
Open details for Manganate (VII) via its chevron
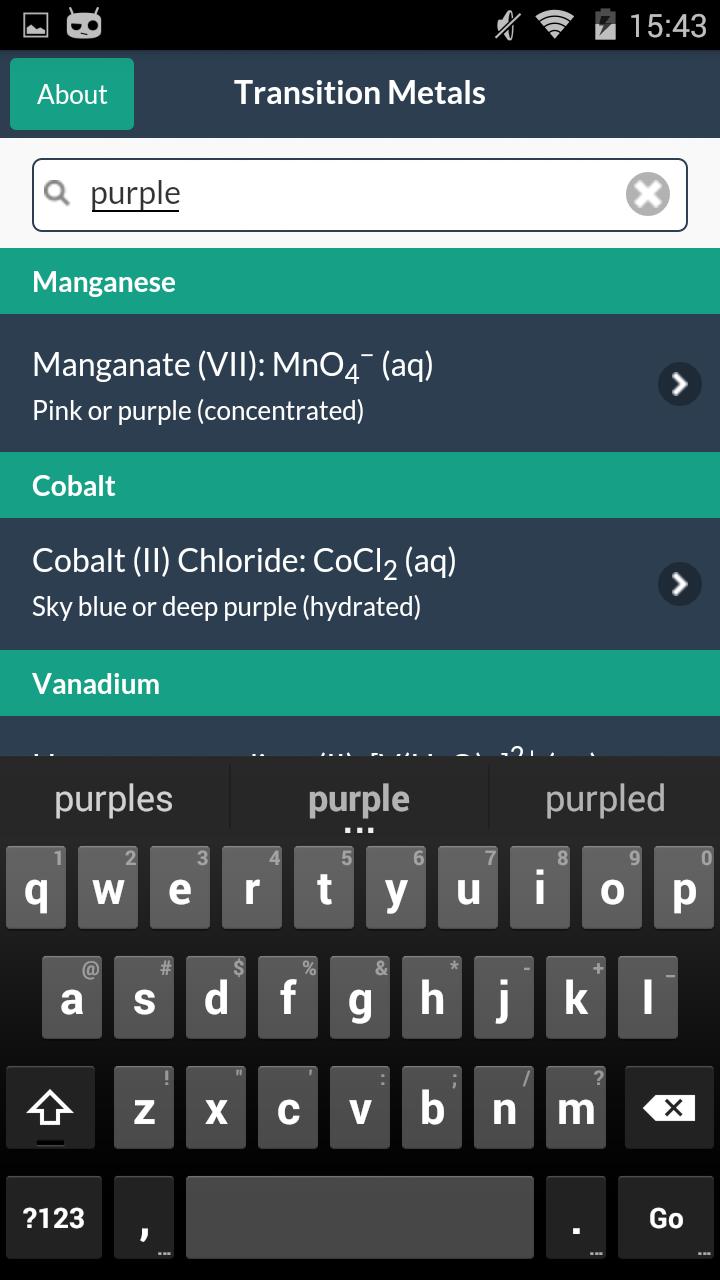tap(679, 384)
